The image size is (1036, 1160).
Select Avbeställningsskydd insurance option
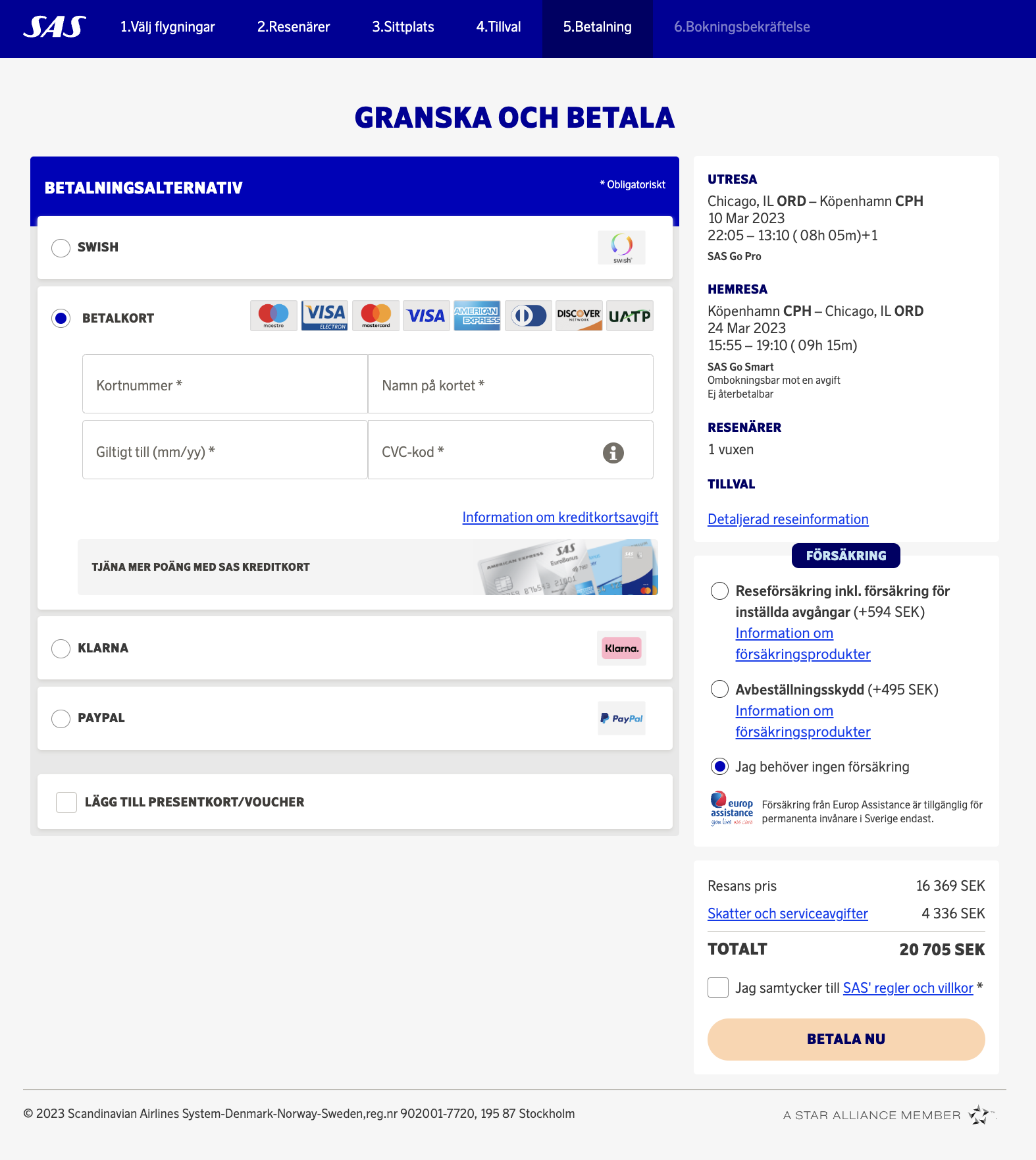click(x=719, y=689)
